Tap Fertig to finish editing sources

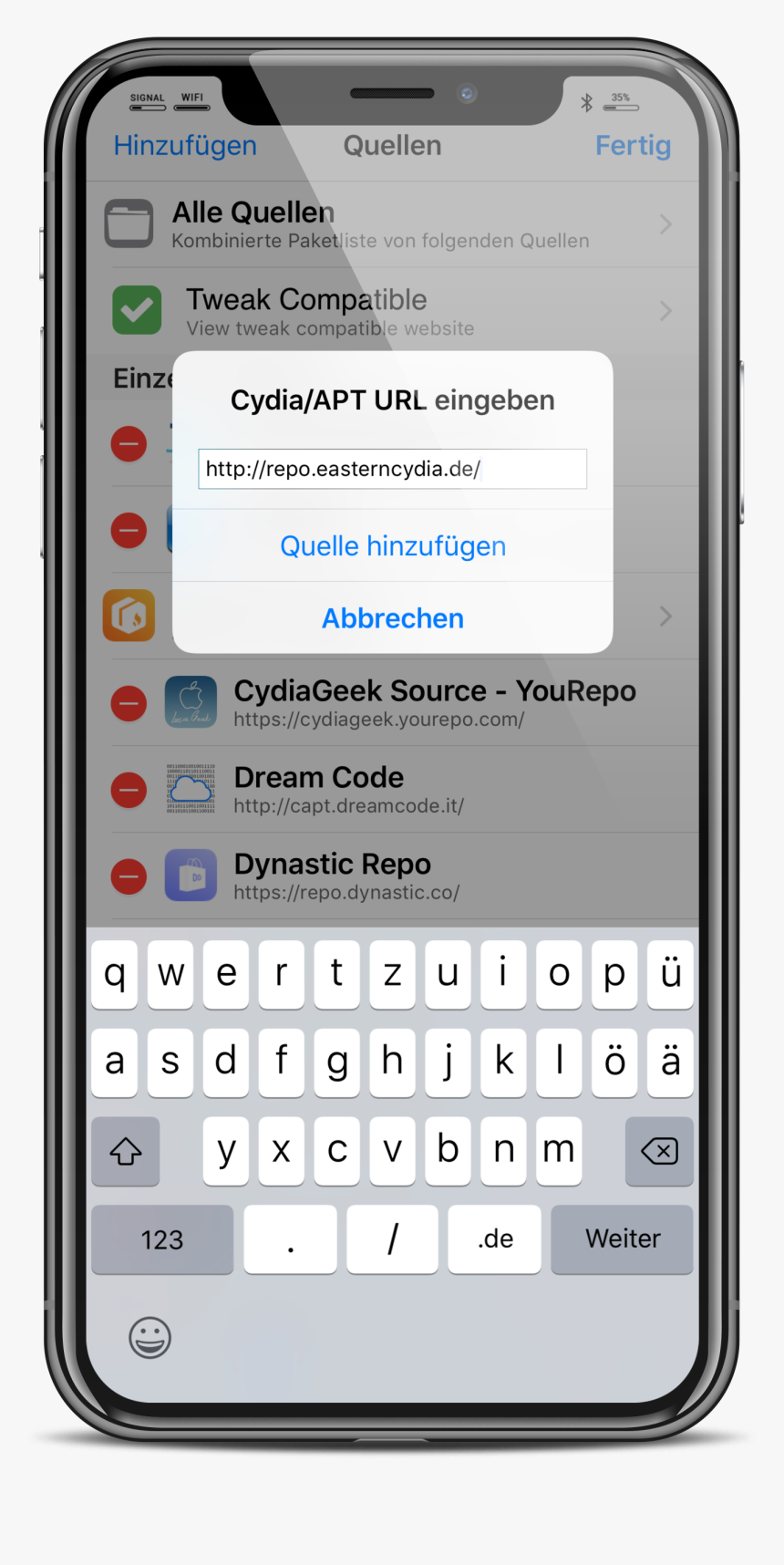click(633, 145)
